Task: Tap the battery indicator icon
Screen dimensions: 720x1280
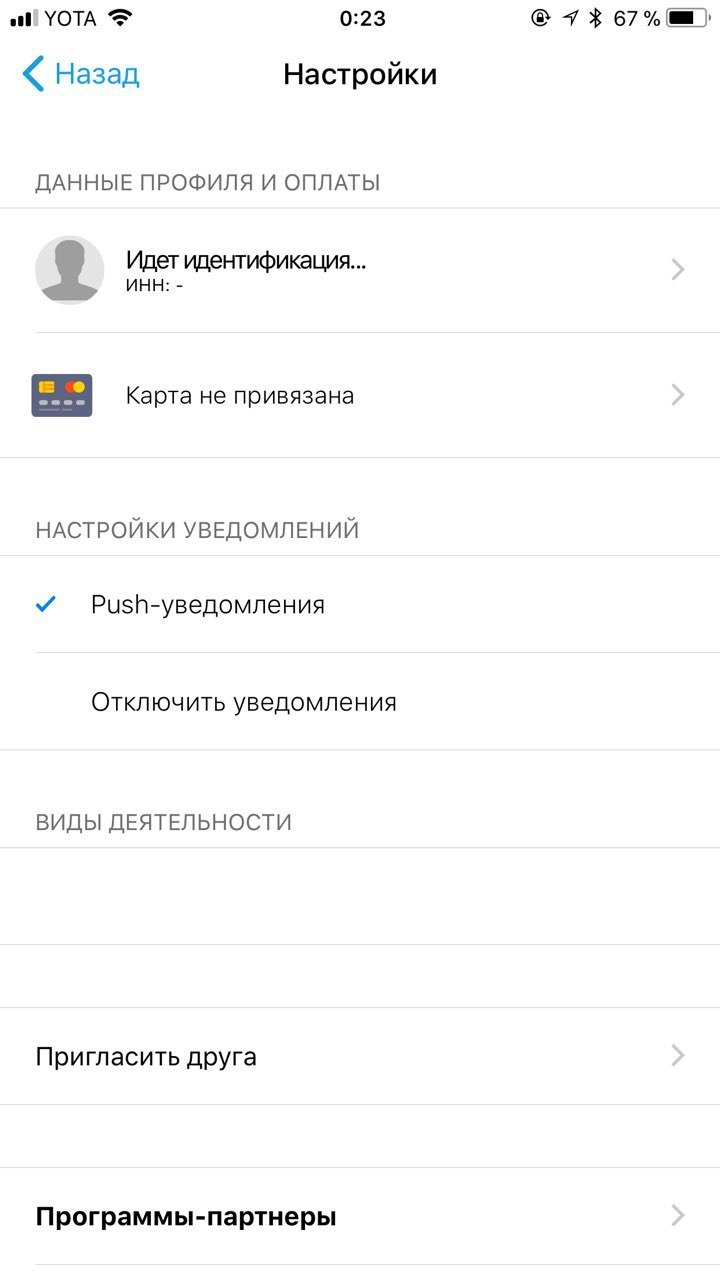Action: click(x=684, y=16)
